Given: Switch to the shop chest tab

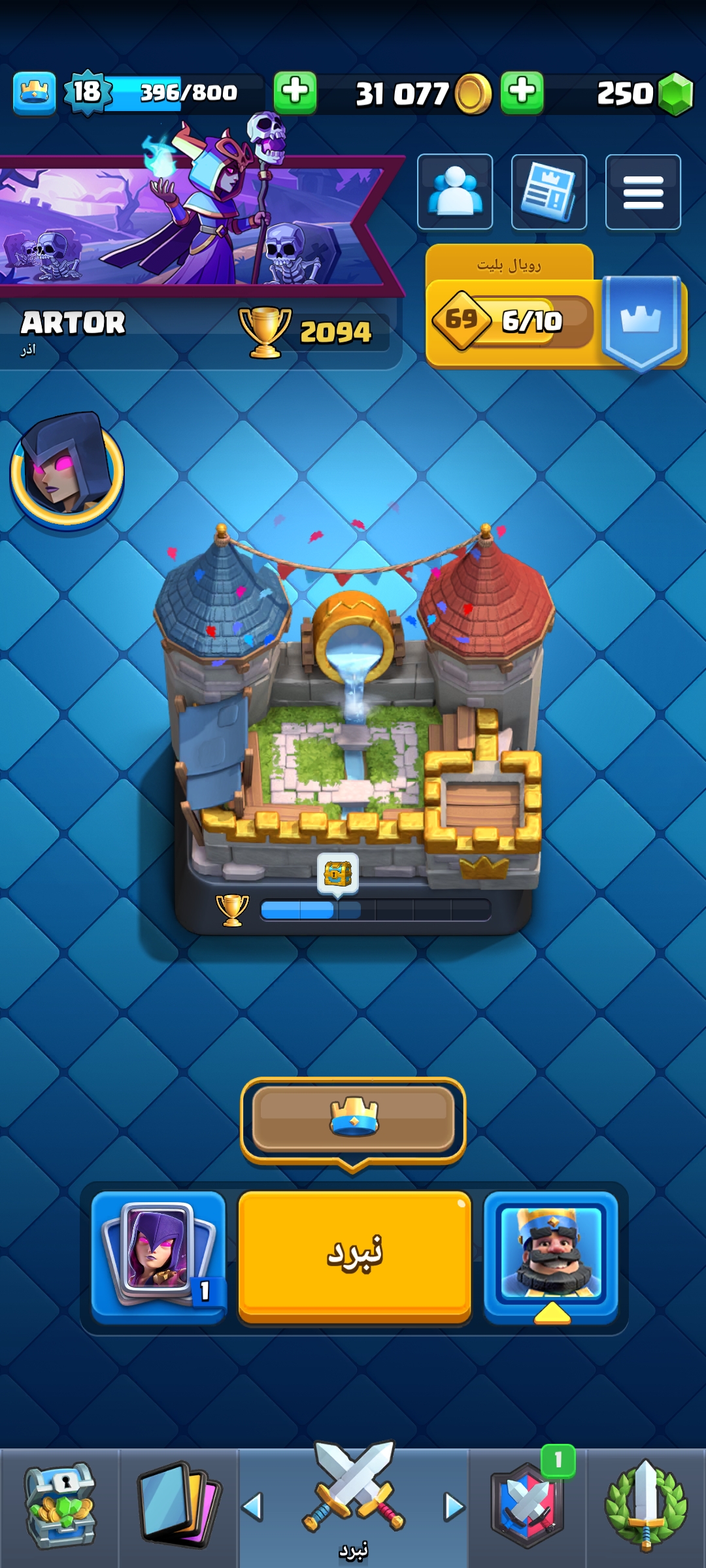Looking at the screenshot, I should (59, 1505).
